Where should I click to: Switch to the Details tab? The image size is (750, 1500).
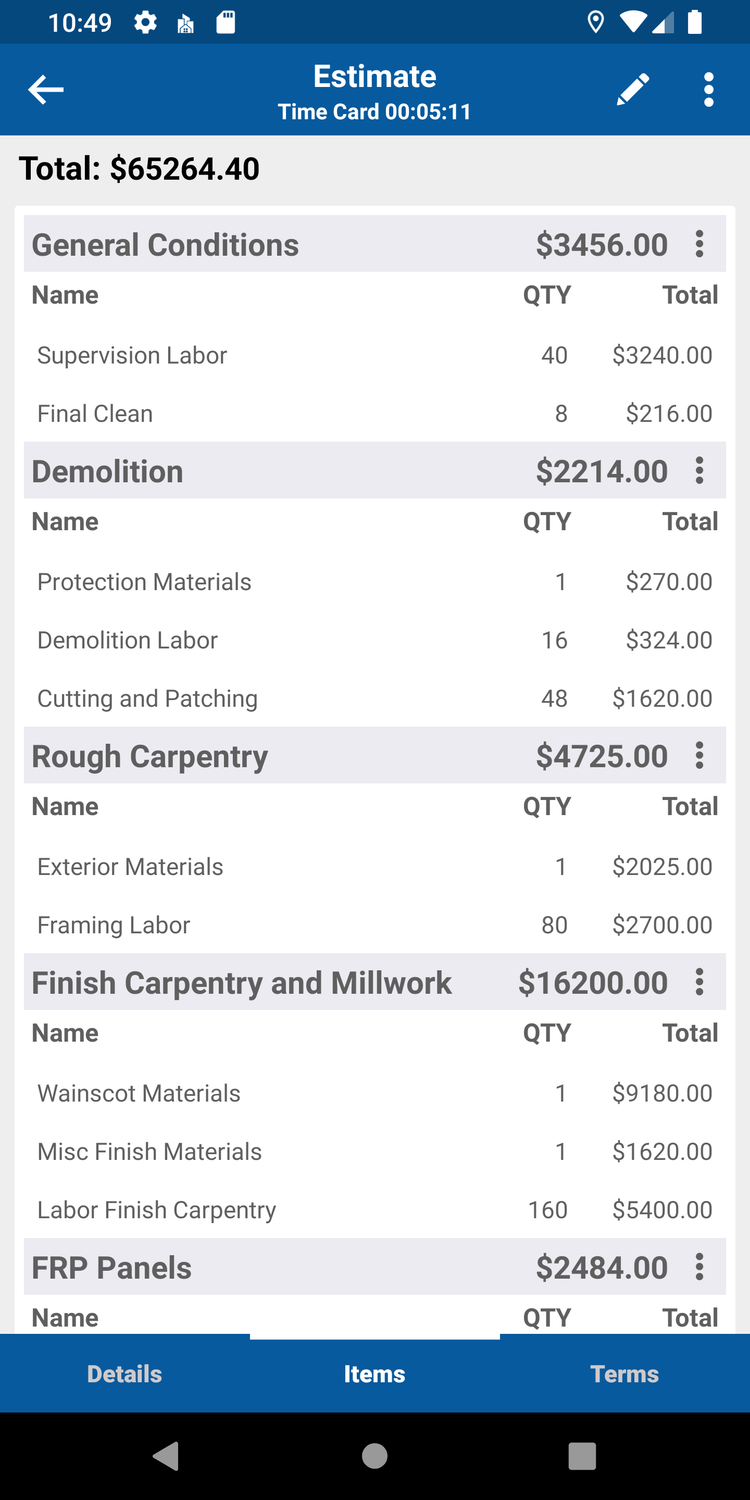tap(124, 1373)
